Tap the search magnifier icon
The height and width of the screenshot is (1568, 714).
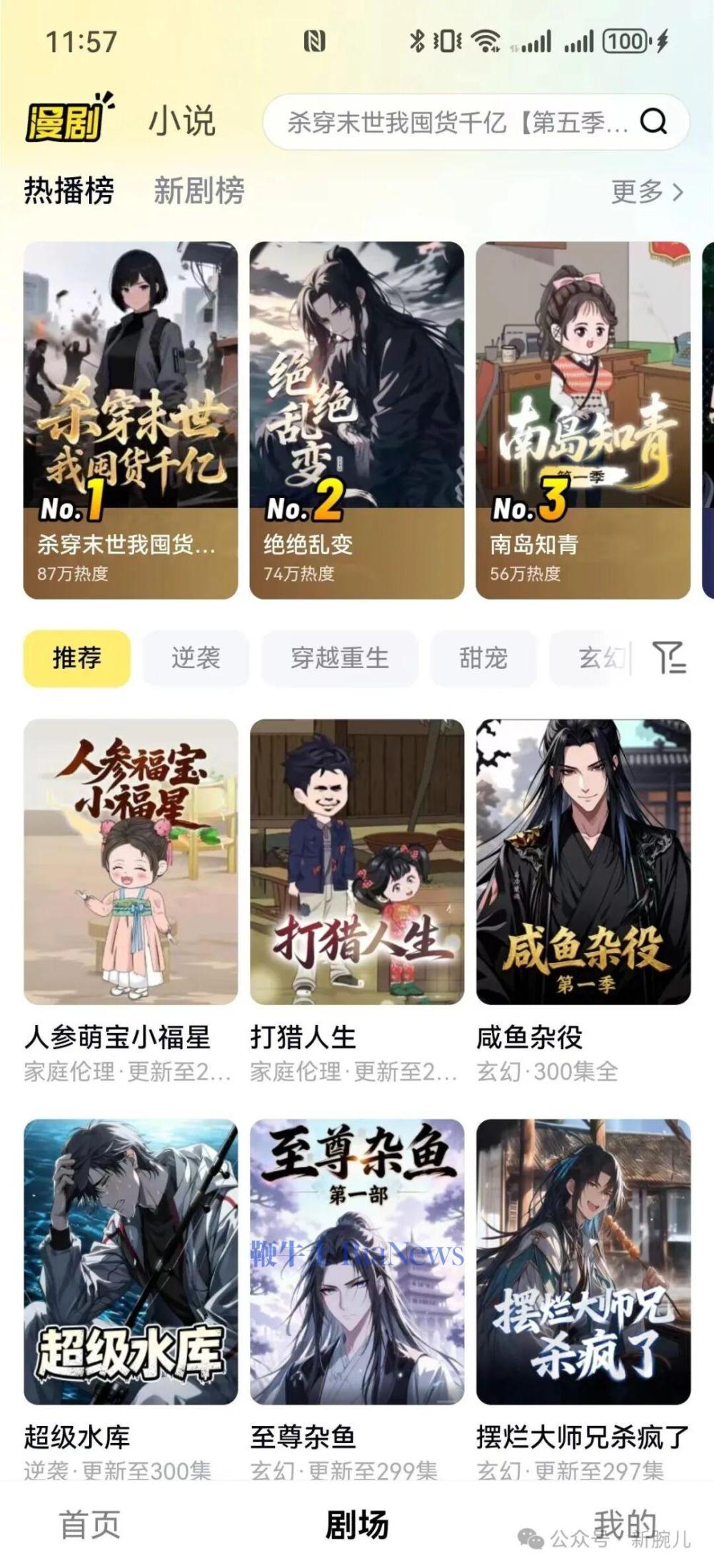coord(653,123)
